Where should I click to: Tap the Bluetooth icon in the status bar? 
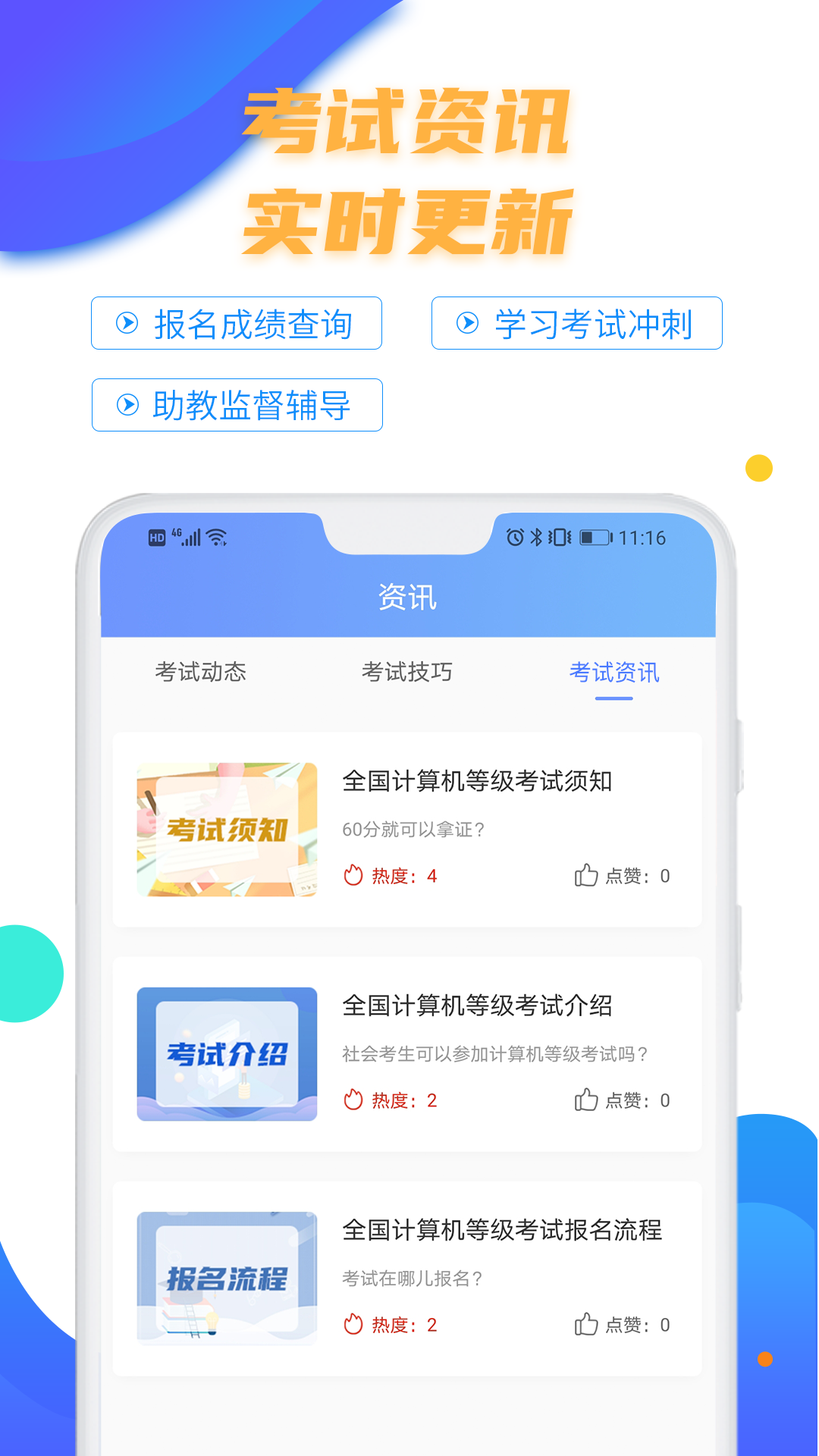coord(538,536)
